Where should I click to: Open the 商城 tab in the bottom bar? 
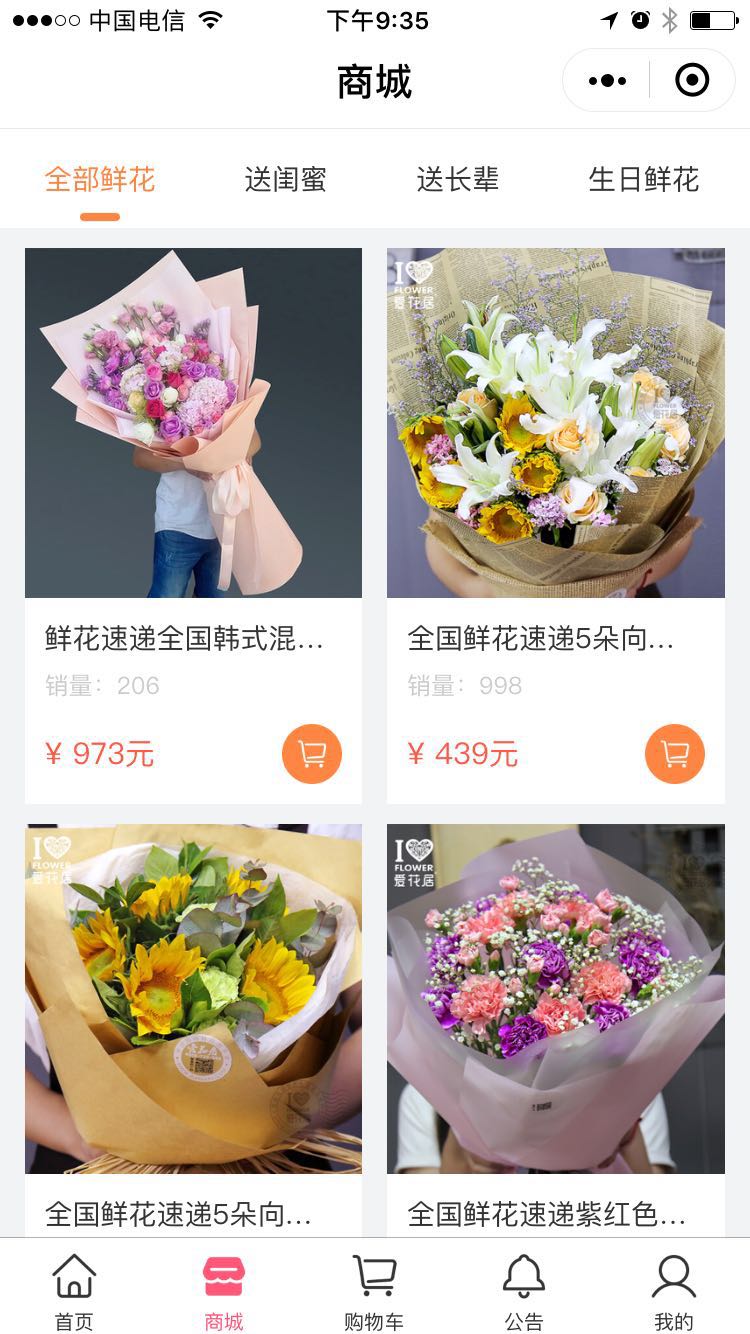pos(224,1290)
